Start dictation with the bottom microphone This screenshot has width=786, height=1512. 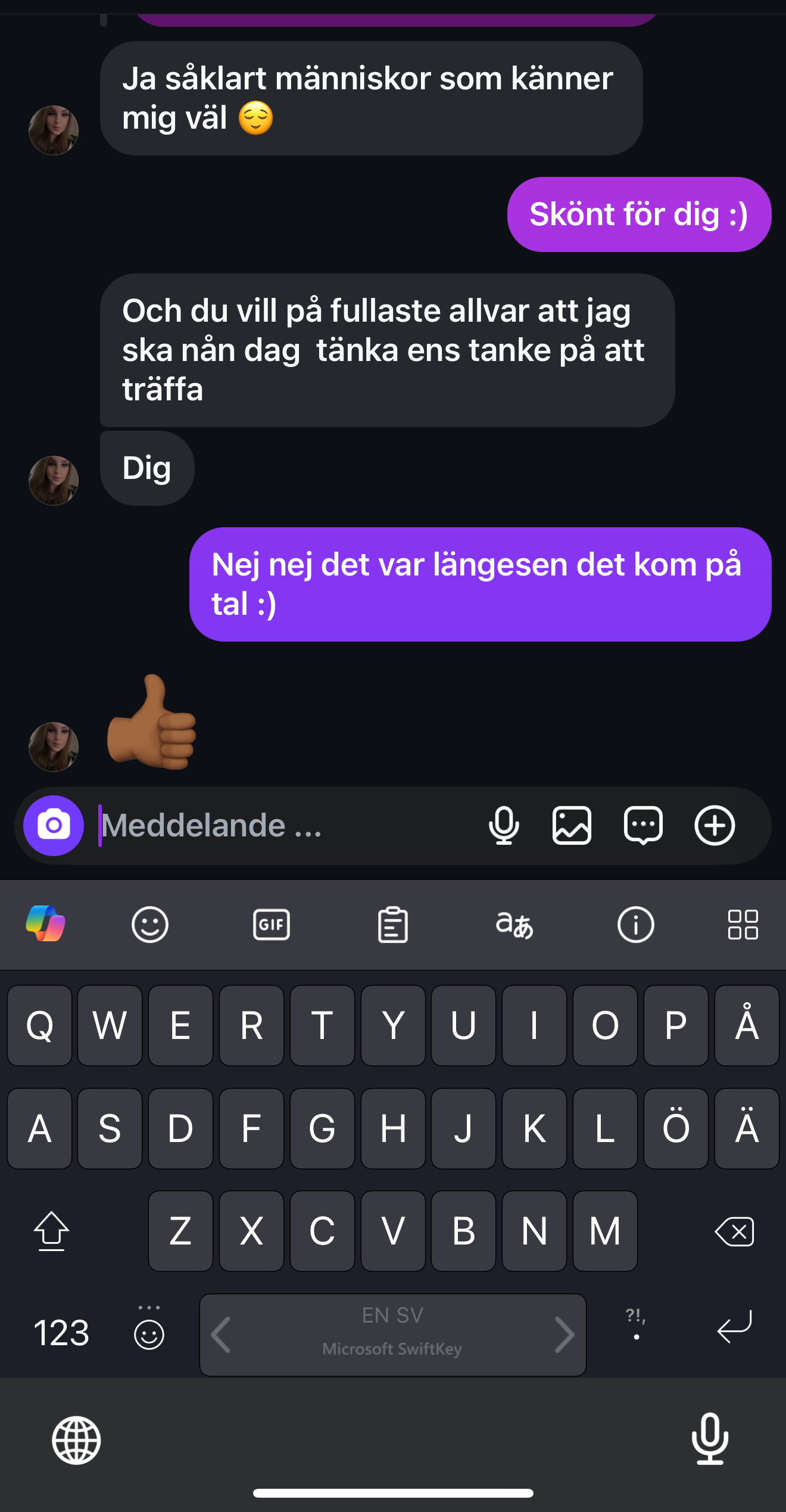[710, 1438]
